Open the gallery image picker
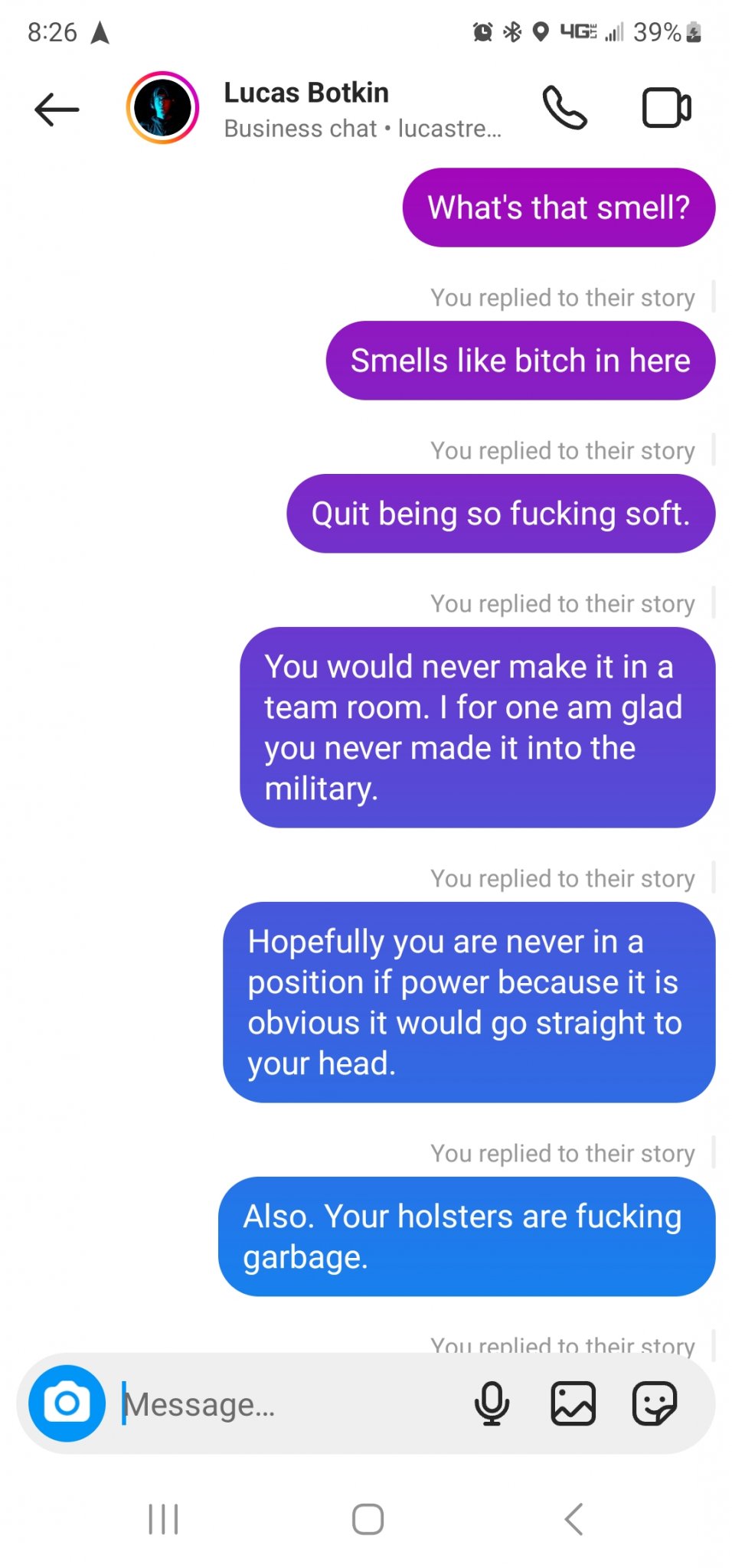Viewport: 732px width, 1568px height. [574, 1403]
